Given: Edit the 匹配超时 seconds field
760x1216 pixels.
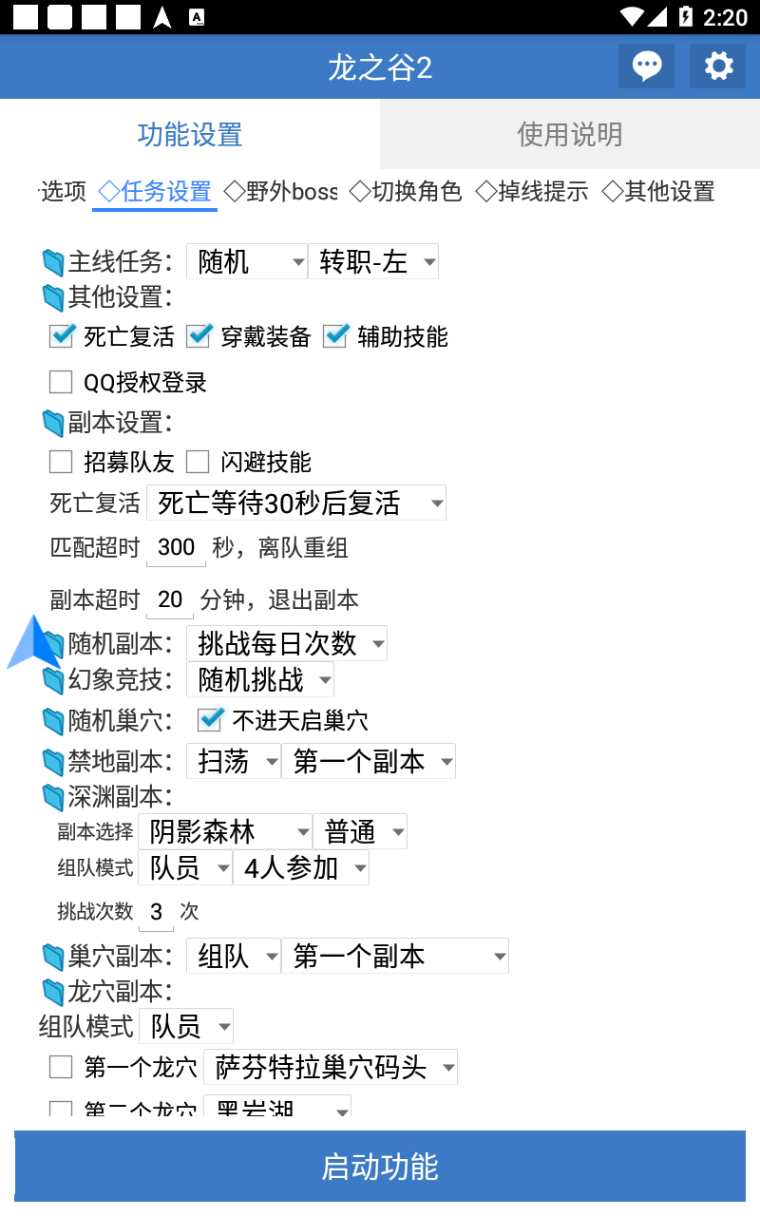Looking at the screenshot, I should 176,548.
